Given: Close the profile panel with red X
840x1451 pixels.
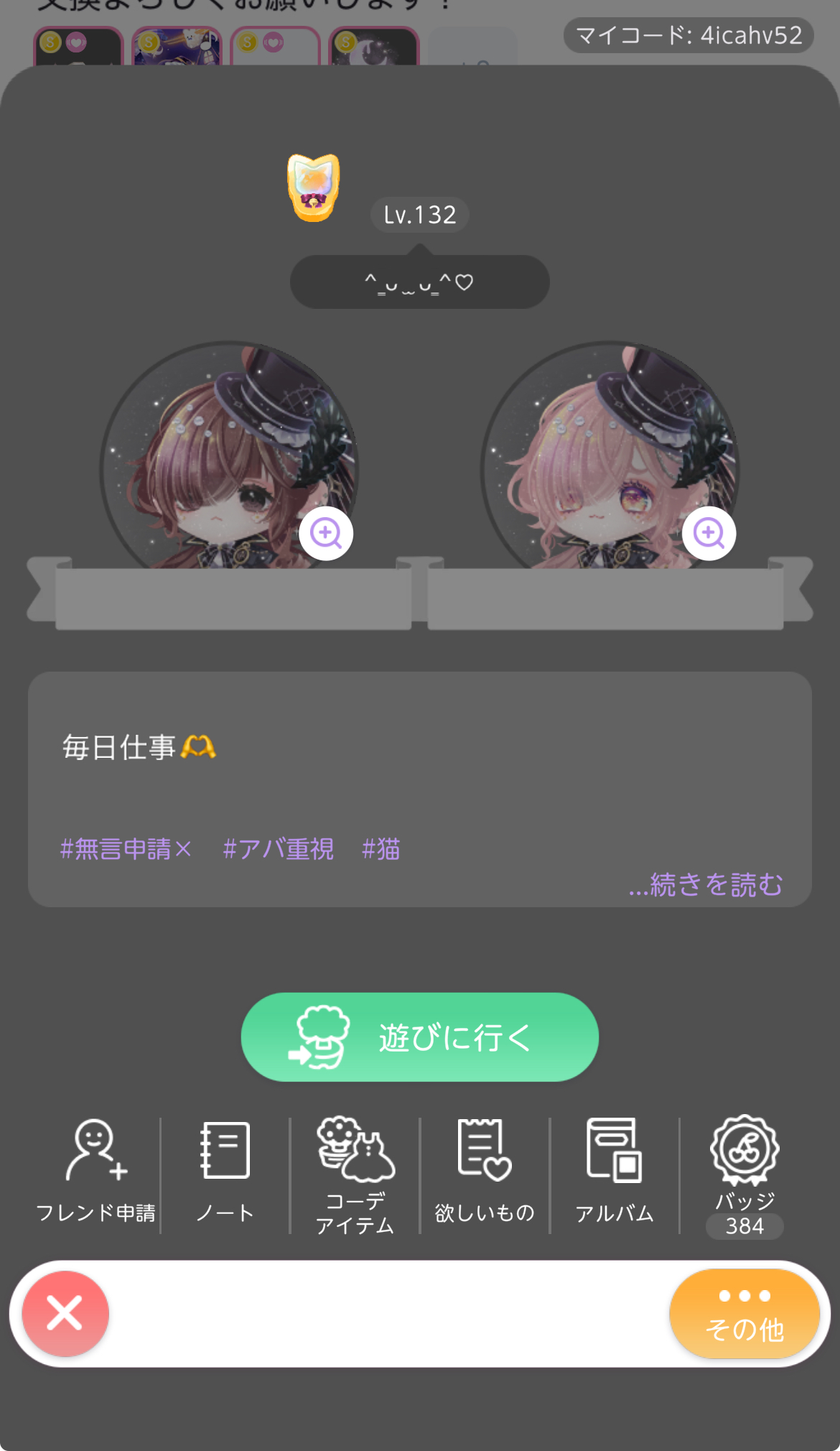Looking at the screenshot, I should point(65,1313).
